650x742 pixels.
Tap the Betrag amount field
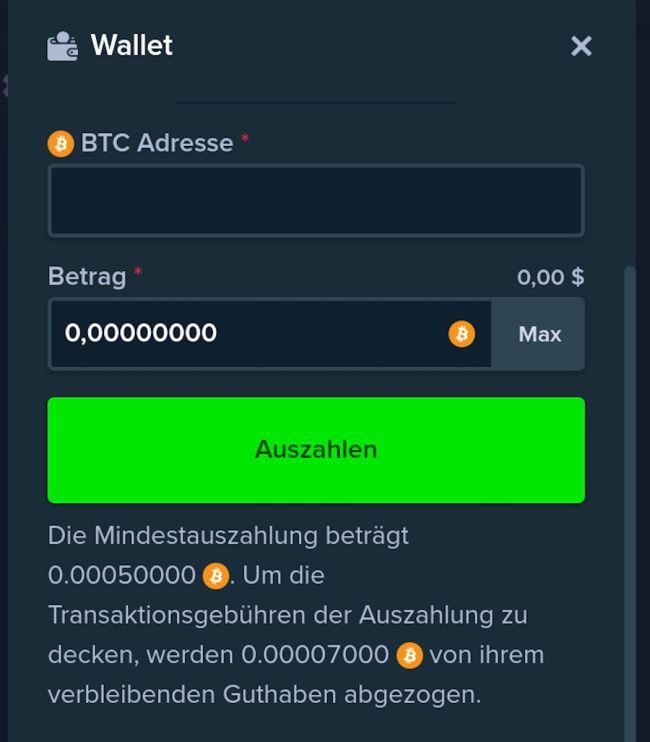point(250,334)
